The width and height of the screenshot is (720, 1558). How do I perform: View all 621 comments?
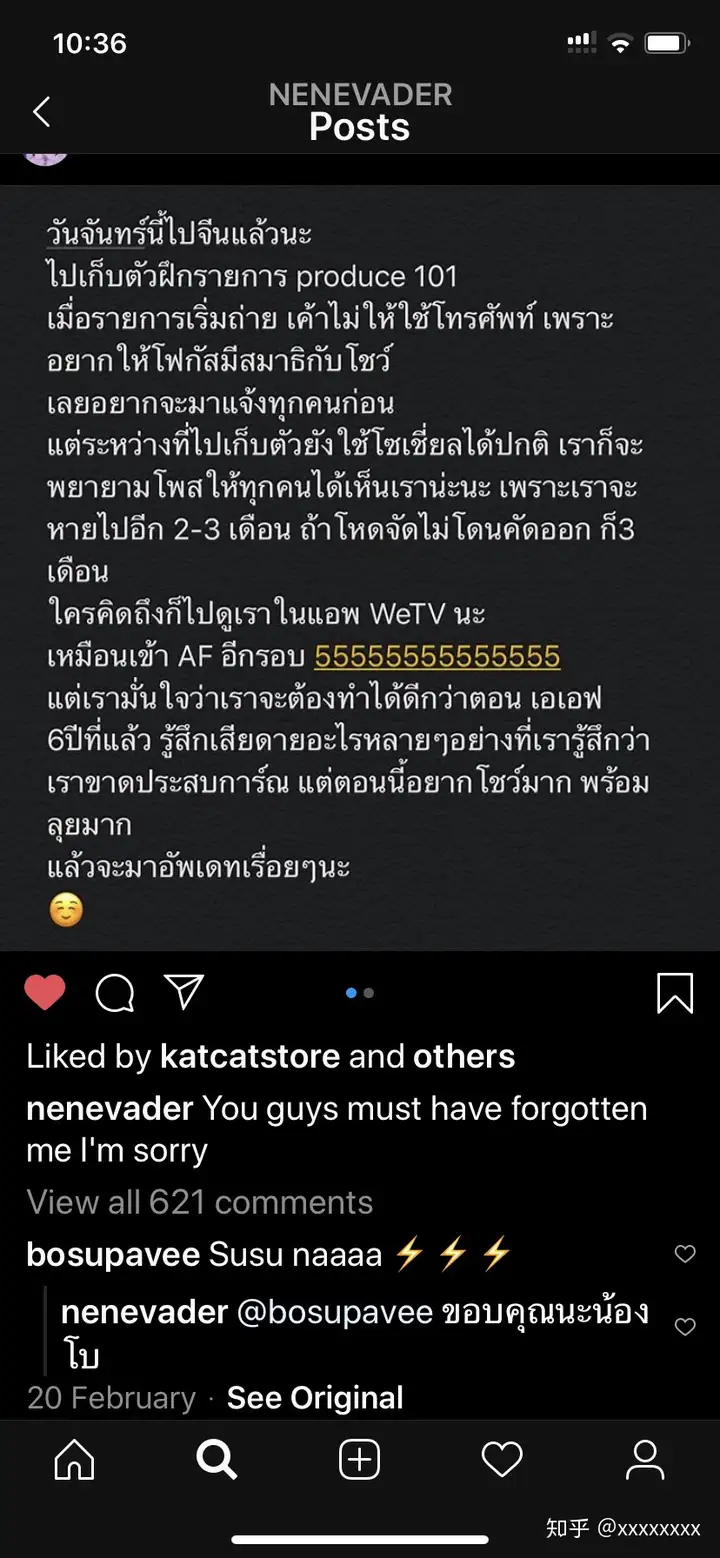pos(200,1202)
